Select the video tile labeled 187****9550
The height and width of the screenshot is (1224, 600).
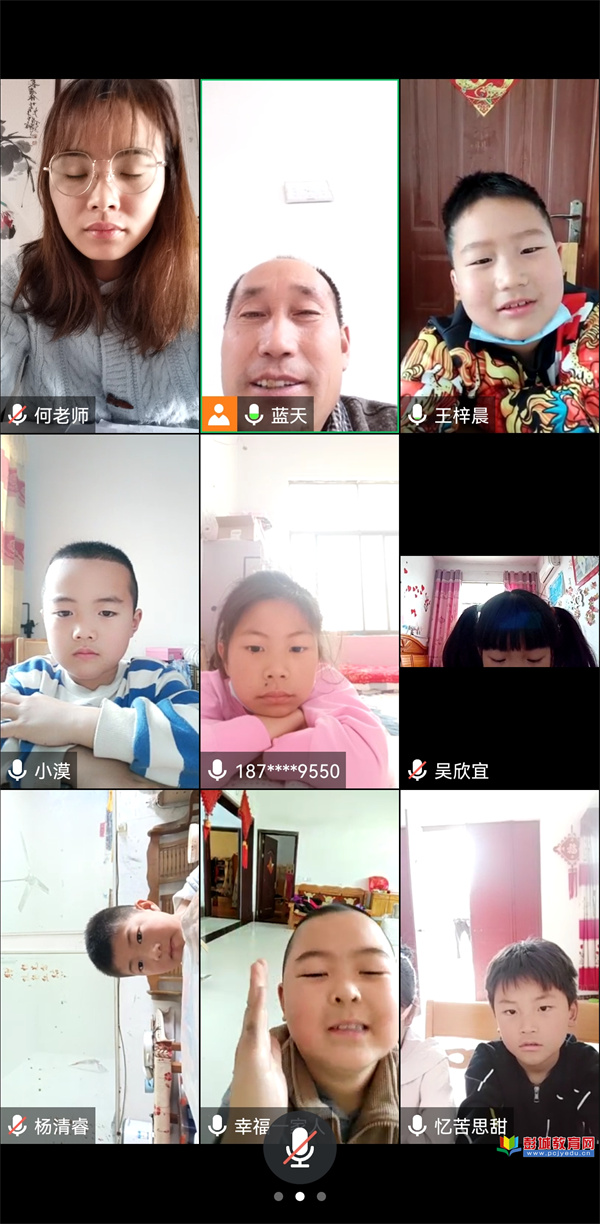click(300, 610)
